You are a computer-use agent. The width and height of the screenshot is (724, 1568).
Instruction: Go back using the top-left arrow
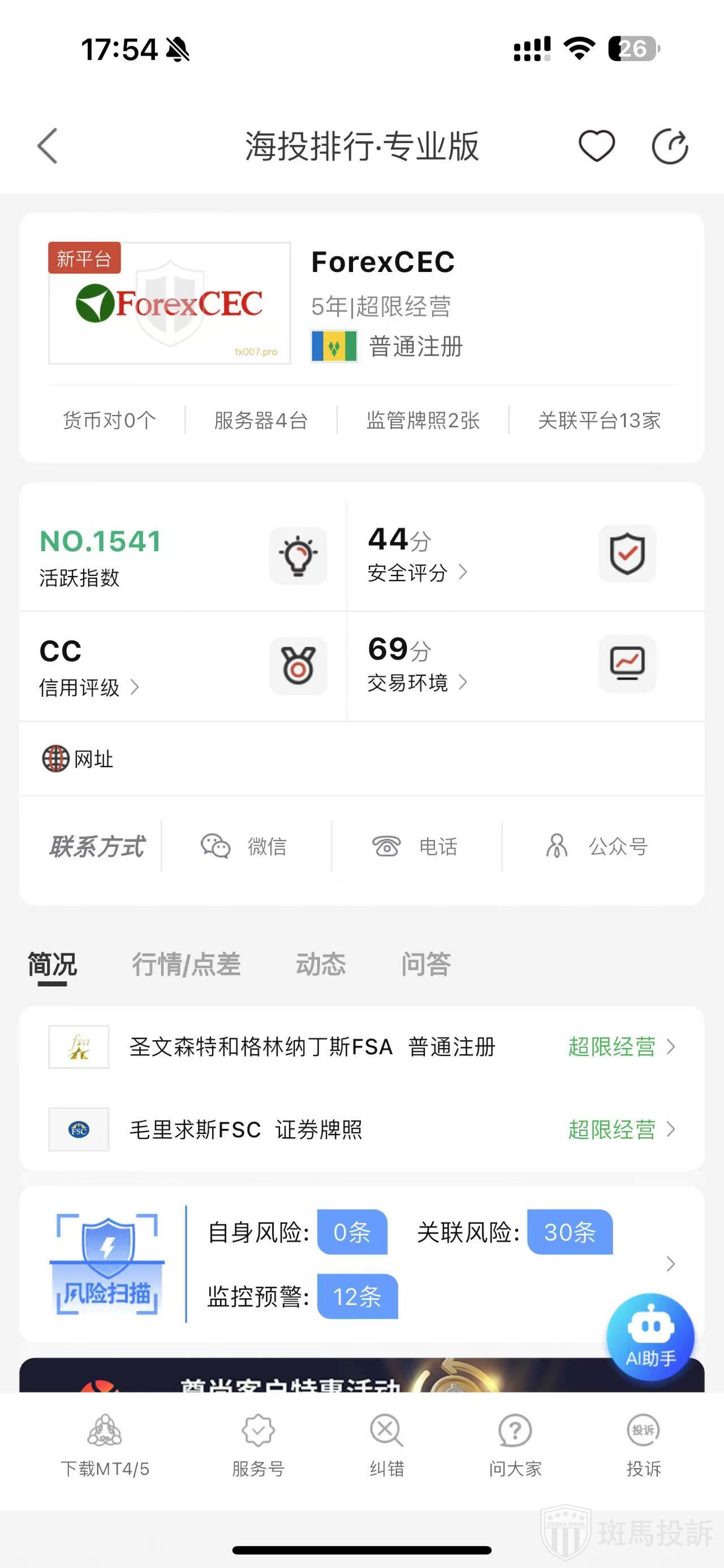click(x=48, y=146)
